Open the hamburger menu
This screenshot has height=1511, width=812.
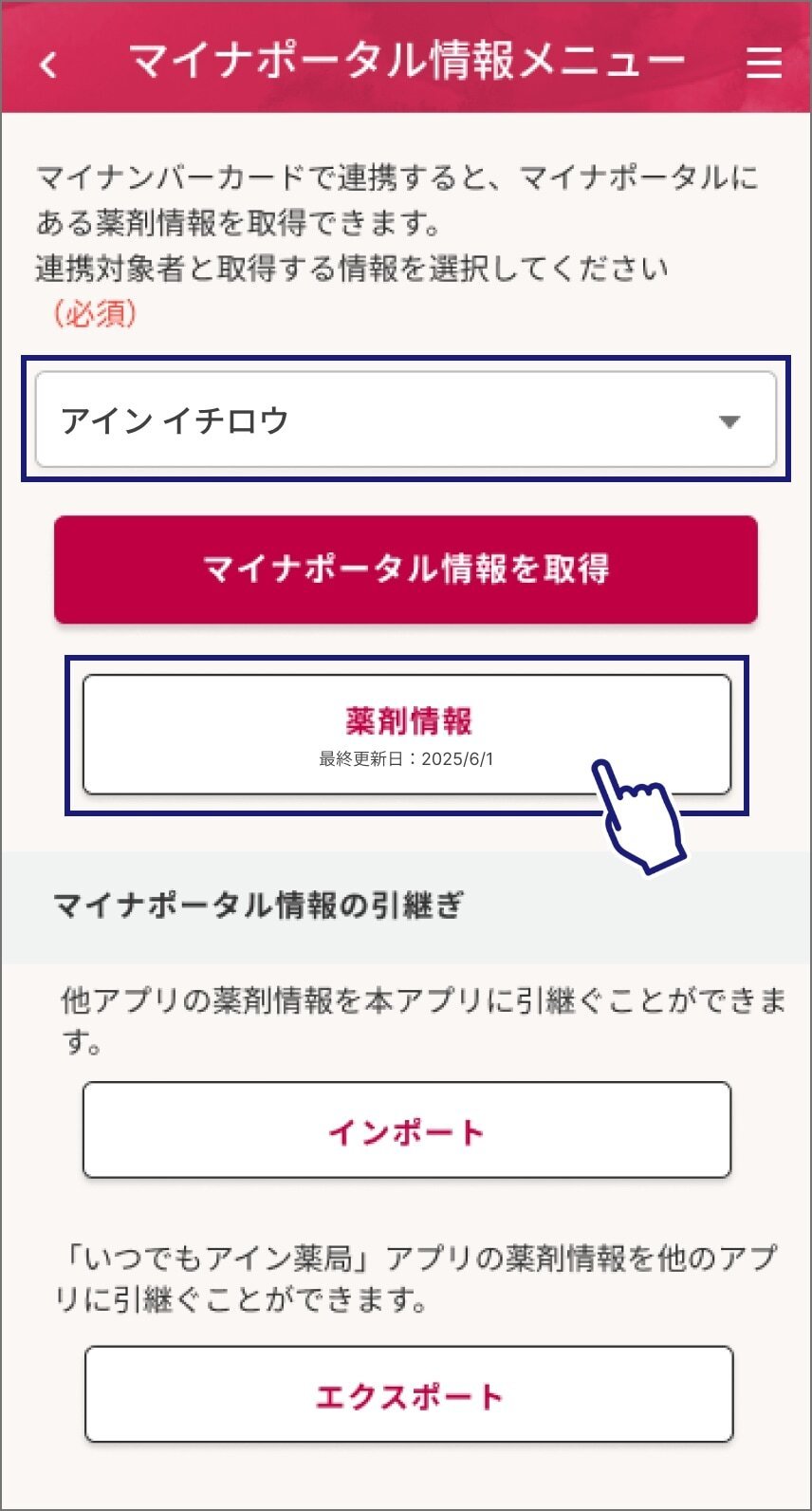[x=764, y=64]
